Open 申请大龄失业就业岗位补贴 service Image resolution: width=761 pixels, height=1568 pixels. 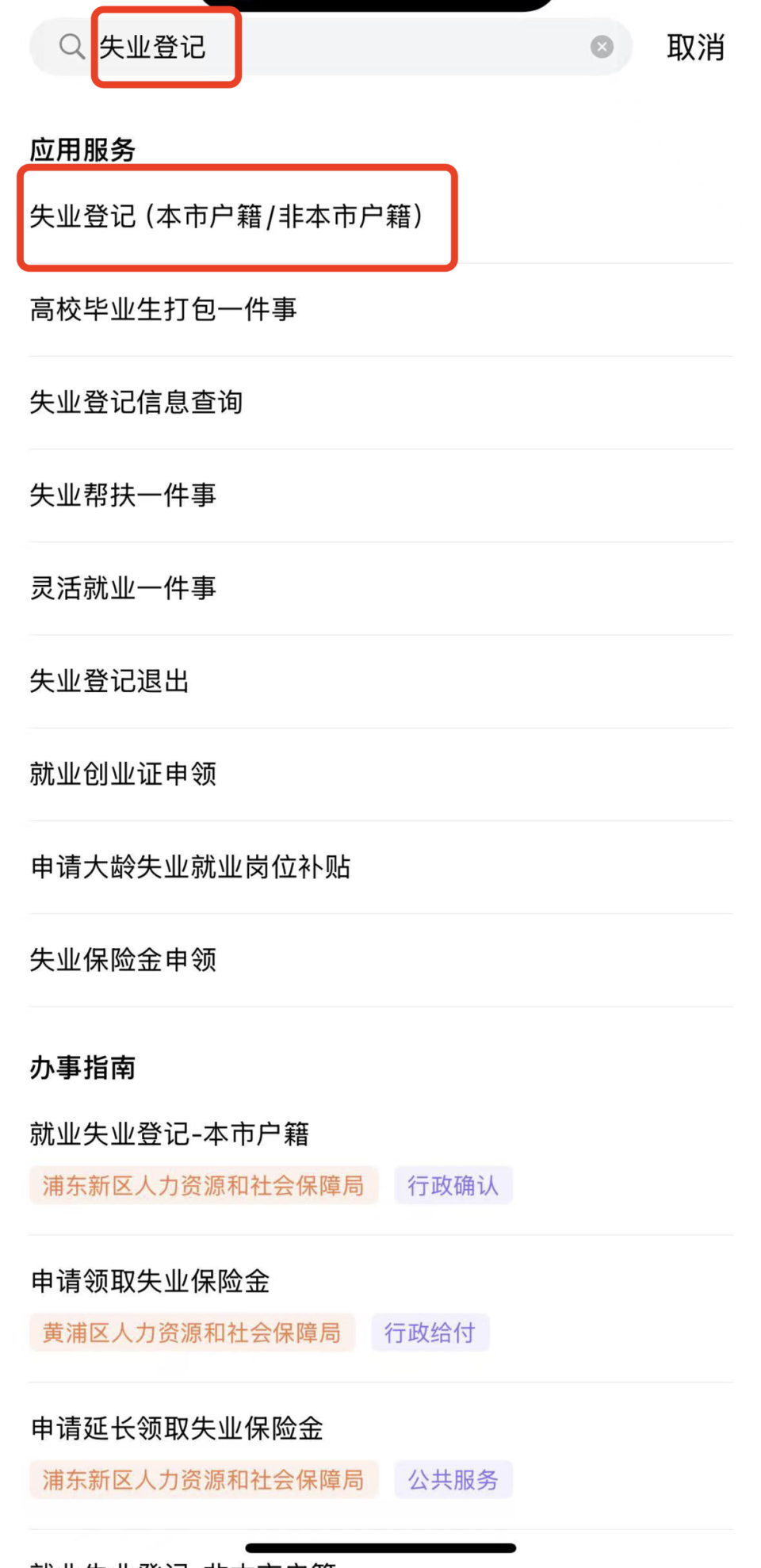190,866
